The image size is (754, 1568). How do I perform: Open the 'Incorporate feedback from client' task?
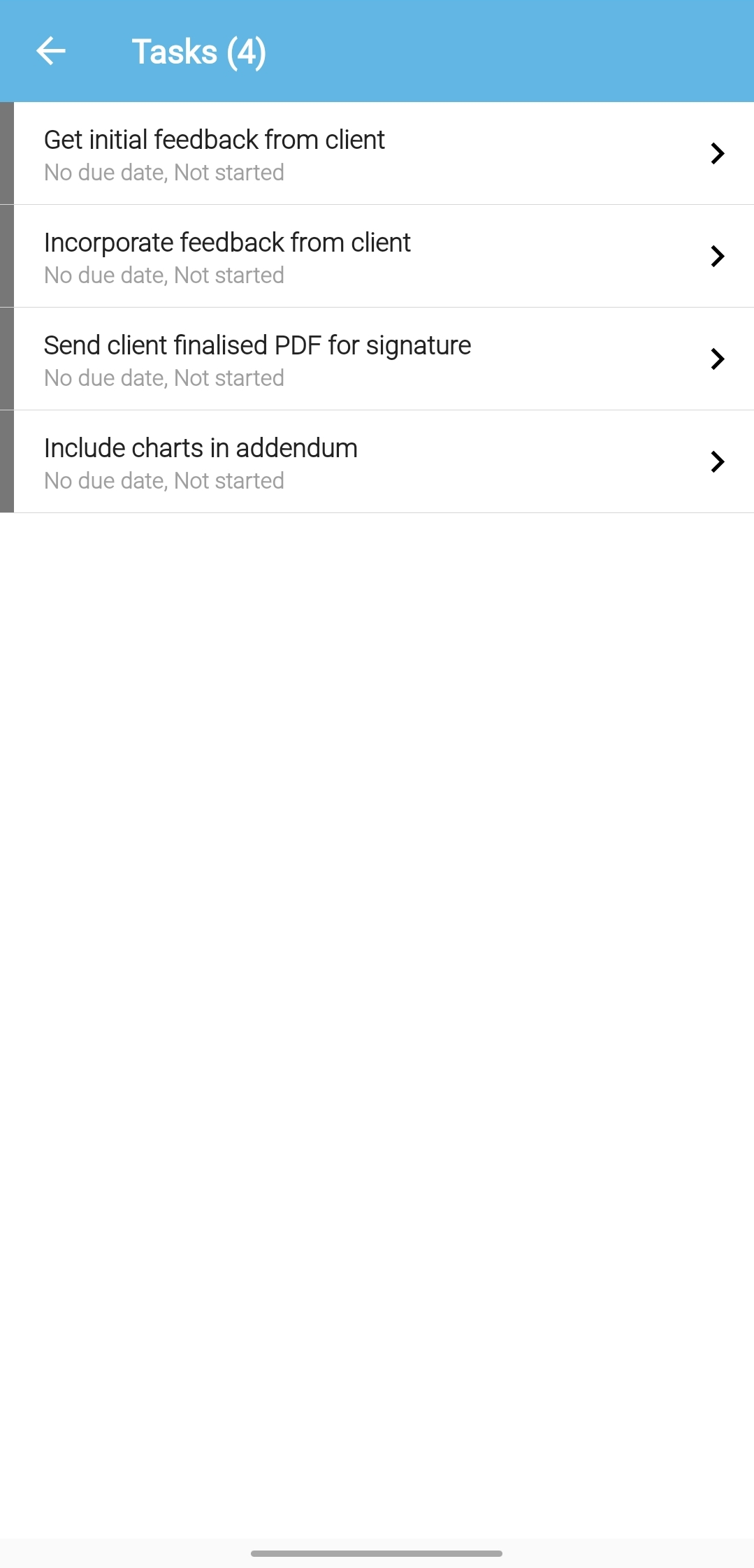[x=377, y=257]
